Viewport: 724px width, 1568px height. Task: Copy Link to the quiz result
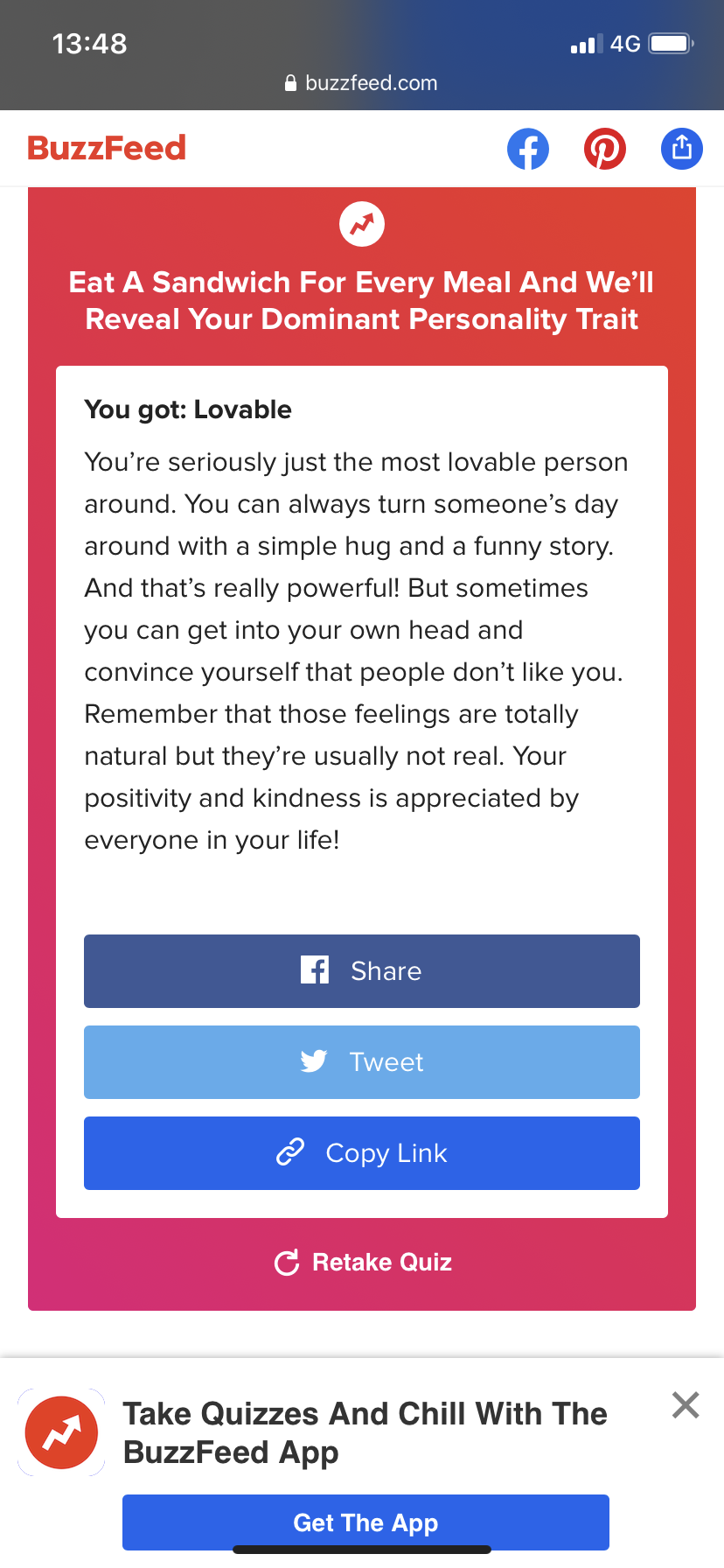point(362,1153)
